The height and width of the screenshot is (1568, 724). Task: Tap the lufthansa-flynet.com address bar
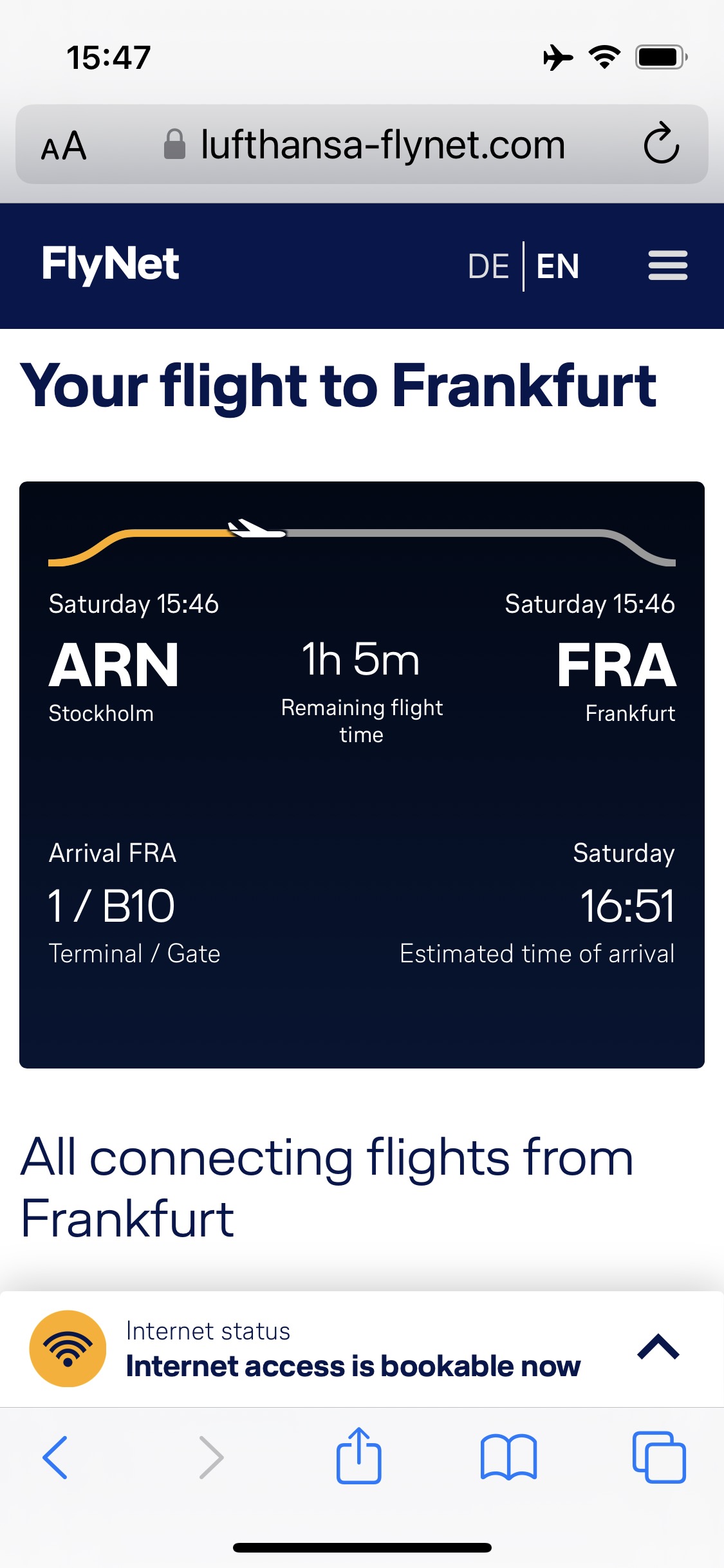point(382,145)
